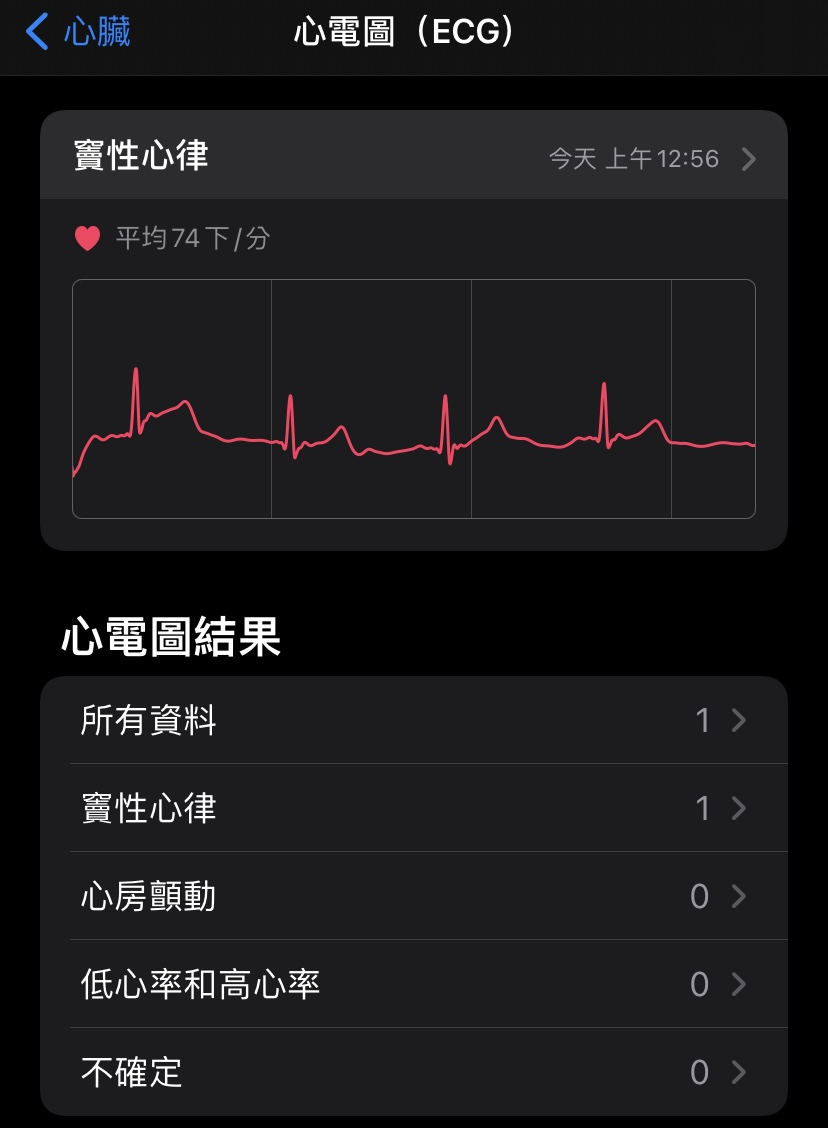Open 所有資料 list
Image resolution: width=828 pixels, height=1128 pixels.
coord(413,720)
